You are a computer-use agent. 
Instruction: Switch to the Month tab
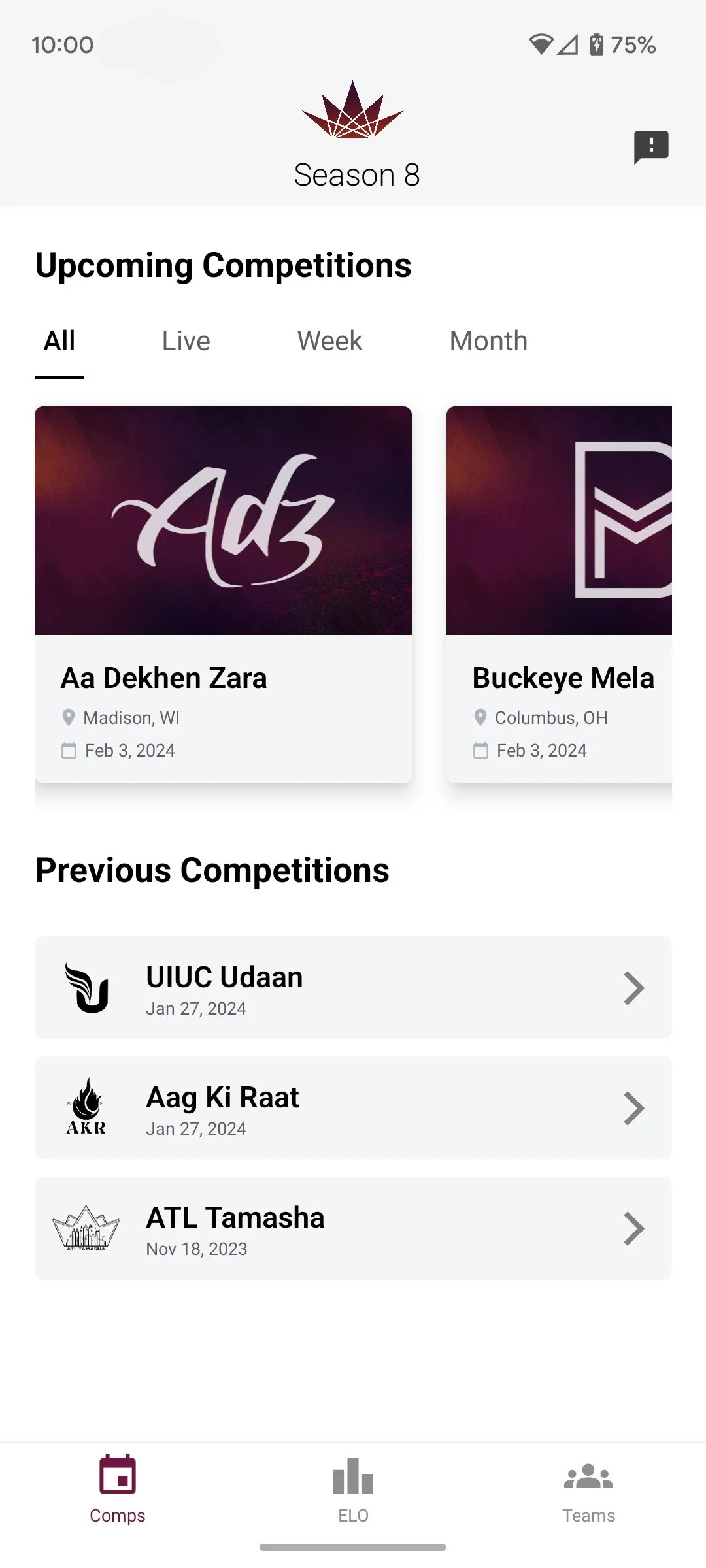tap(488, 341)
